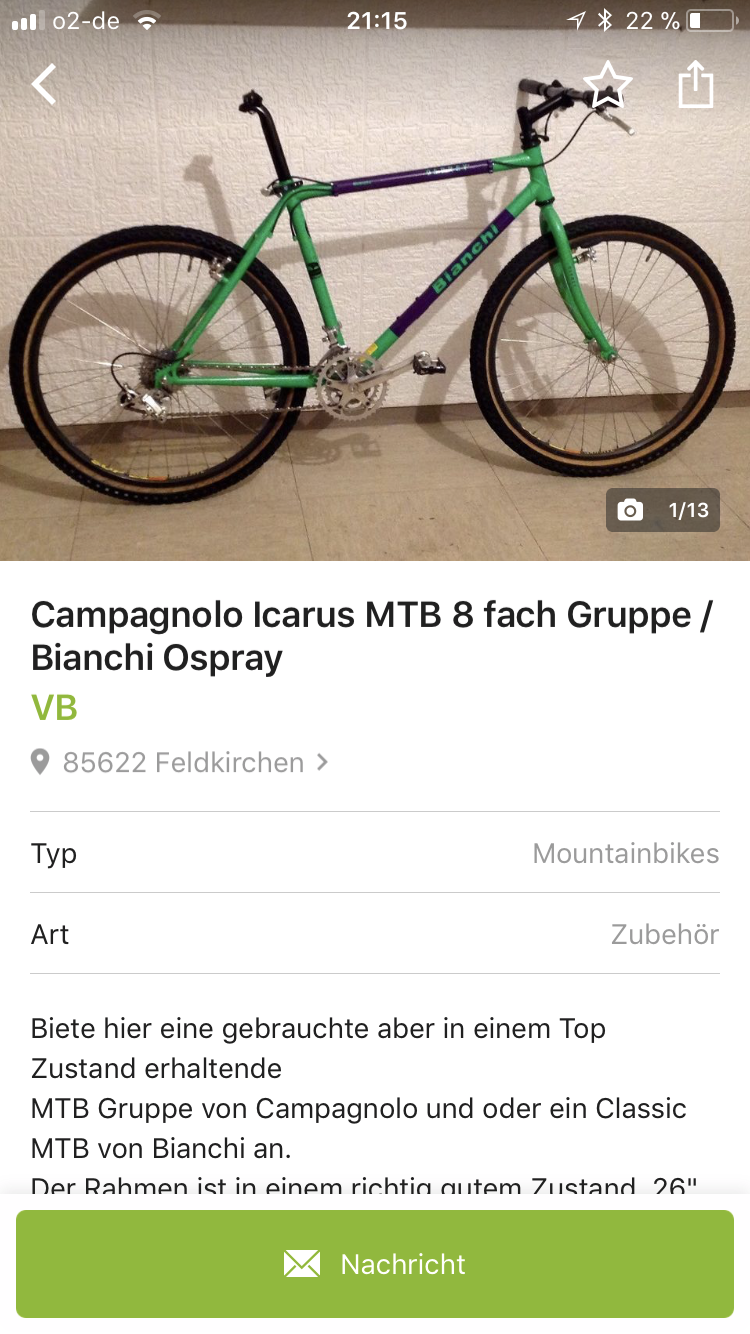Open location 85622 Feldkirchen
This screenshot has width=750, height=1334.
pyautogui.click(x=183, y=763)
